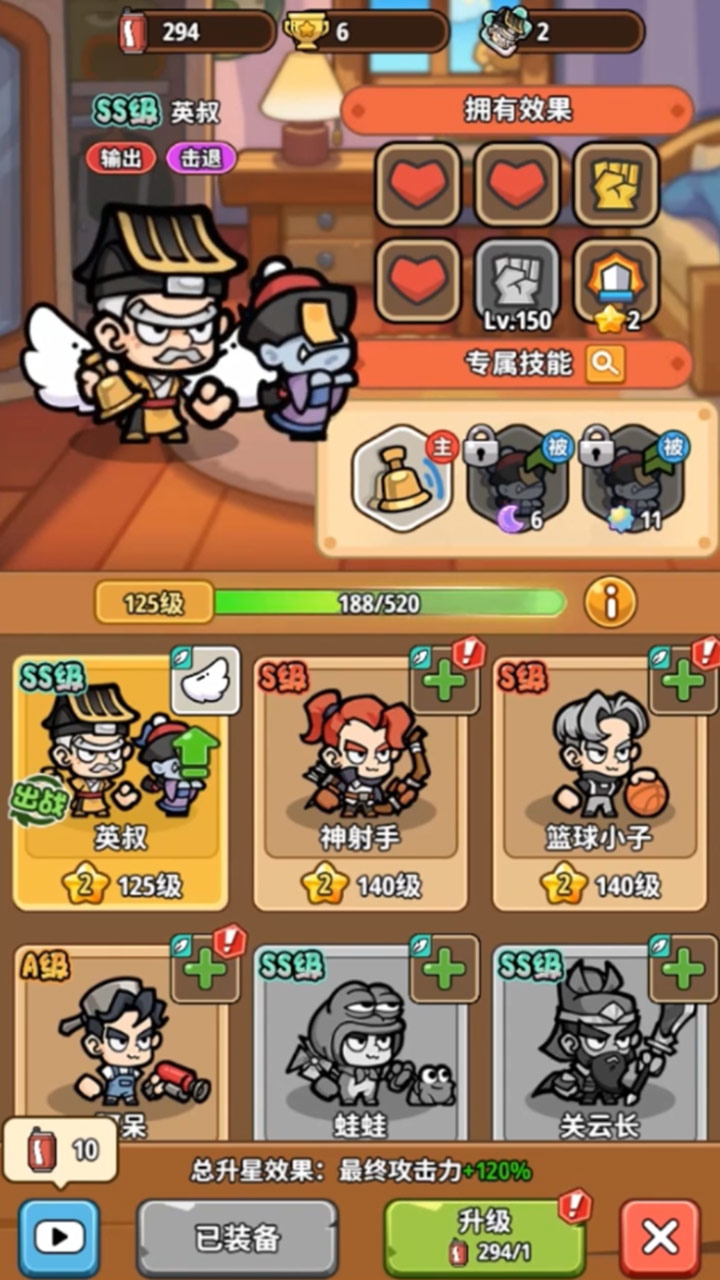This screenshot has width=720, height=1280.
Task: View the Lv.150 locked fist effect
Action: (x=517, y=282)
